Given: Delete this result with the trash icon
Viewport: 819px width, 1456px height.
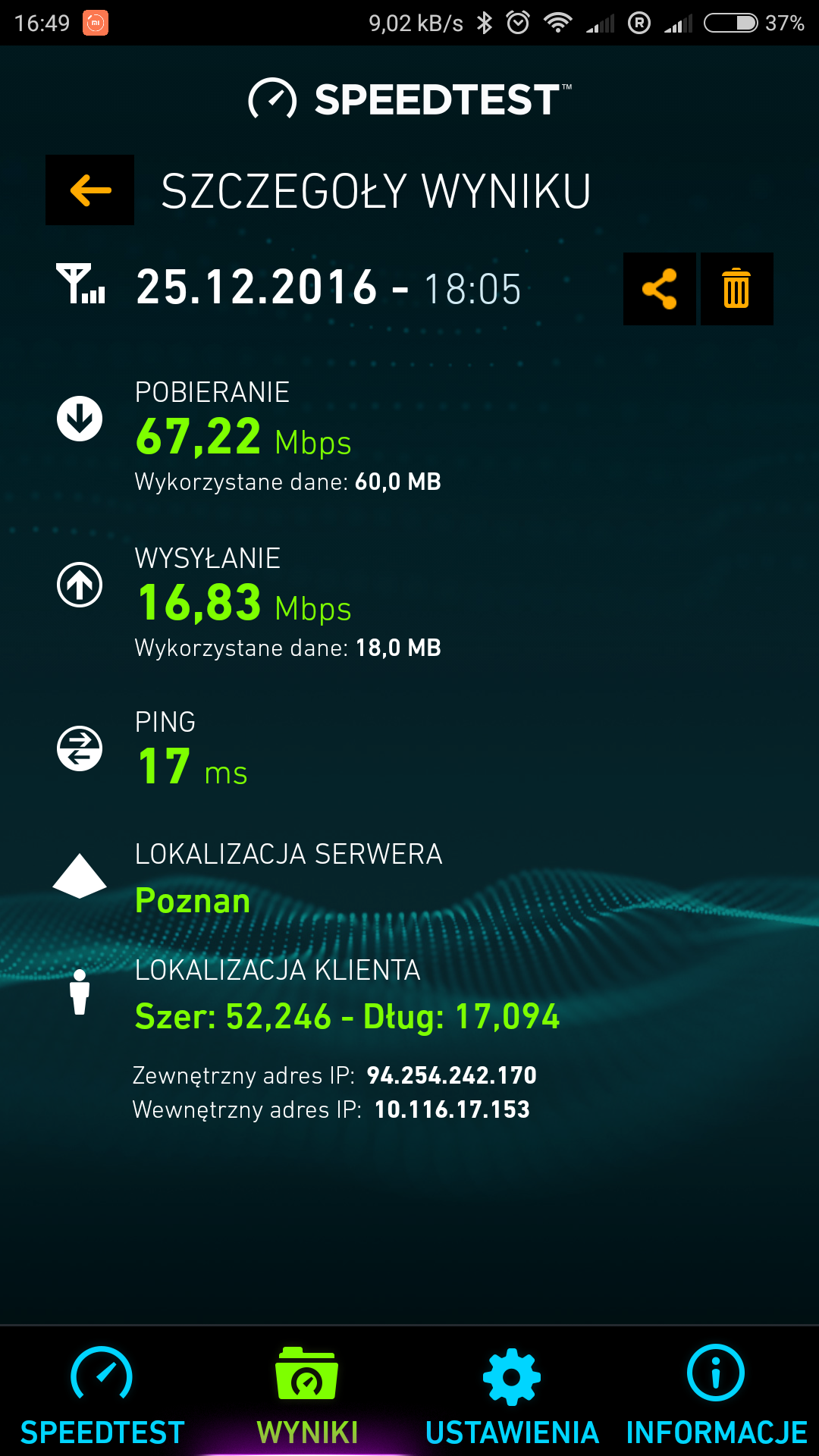Looking at the screenshot, I should pos(736,289).
